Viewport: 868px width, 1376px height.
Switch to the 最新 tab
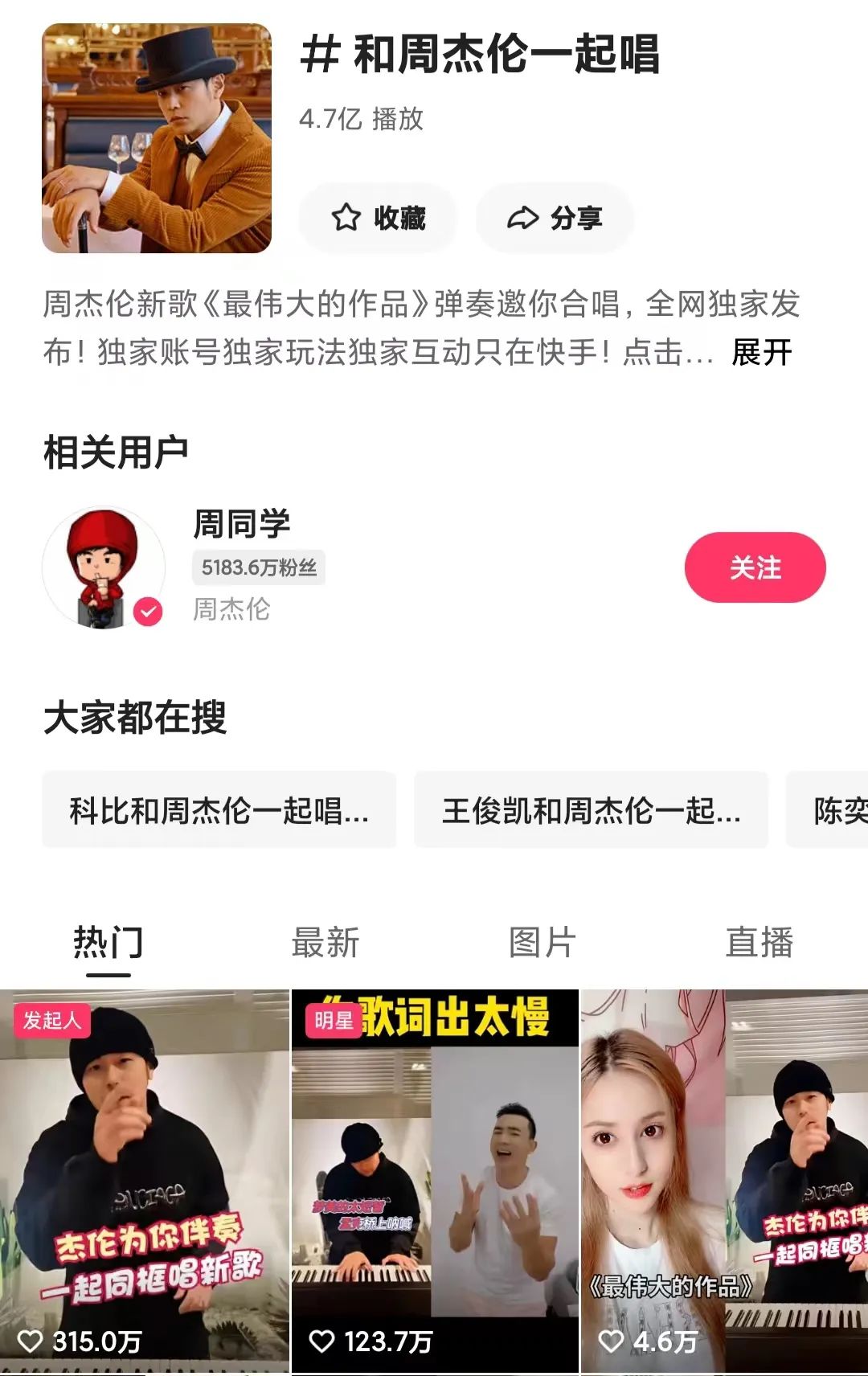[325, 942]
